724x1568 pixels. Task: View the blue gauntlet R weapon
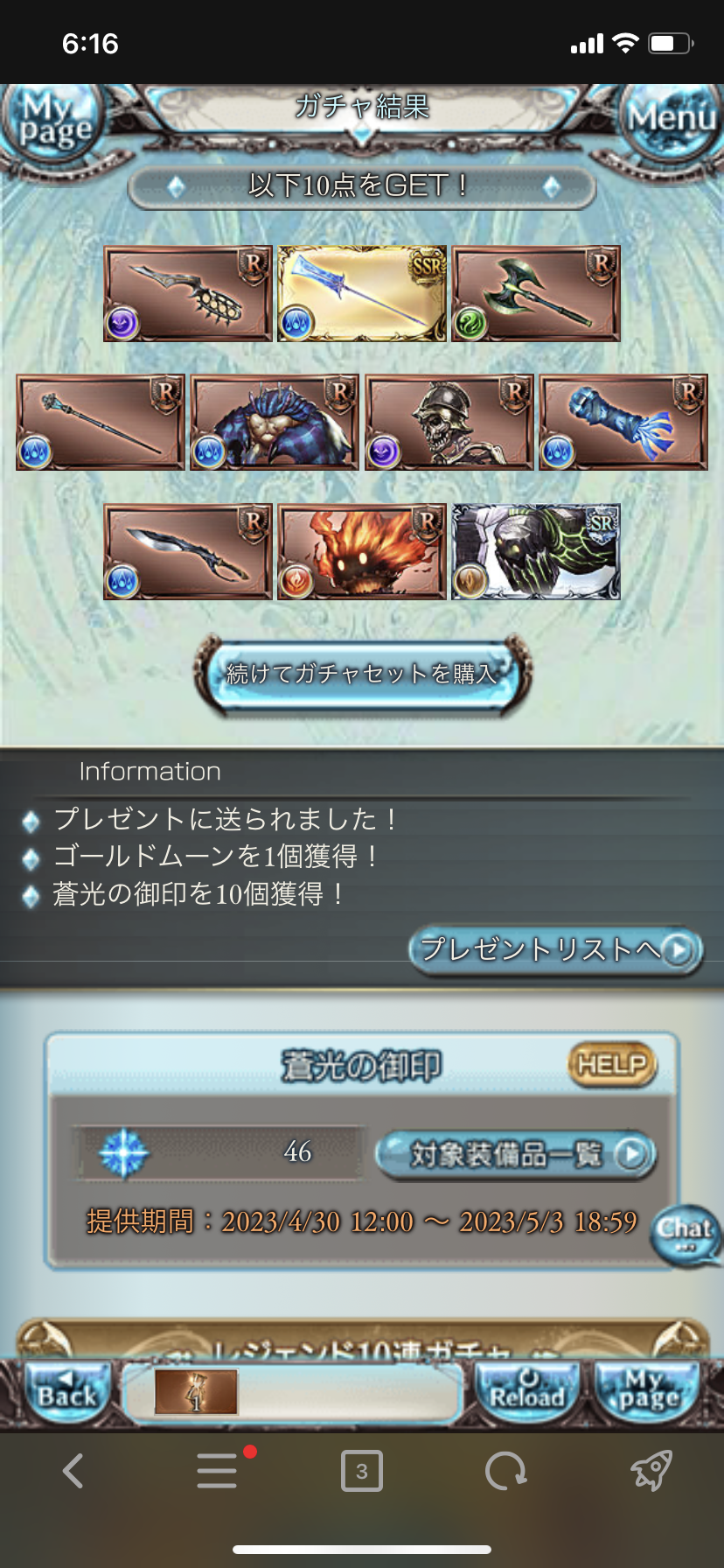pyautogui.click(x=623, y=423)
